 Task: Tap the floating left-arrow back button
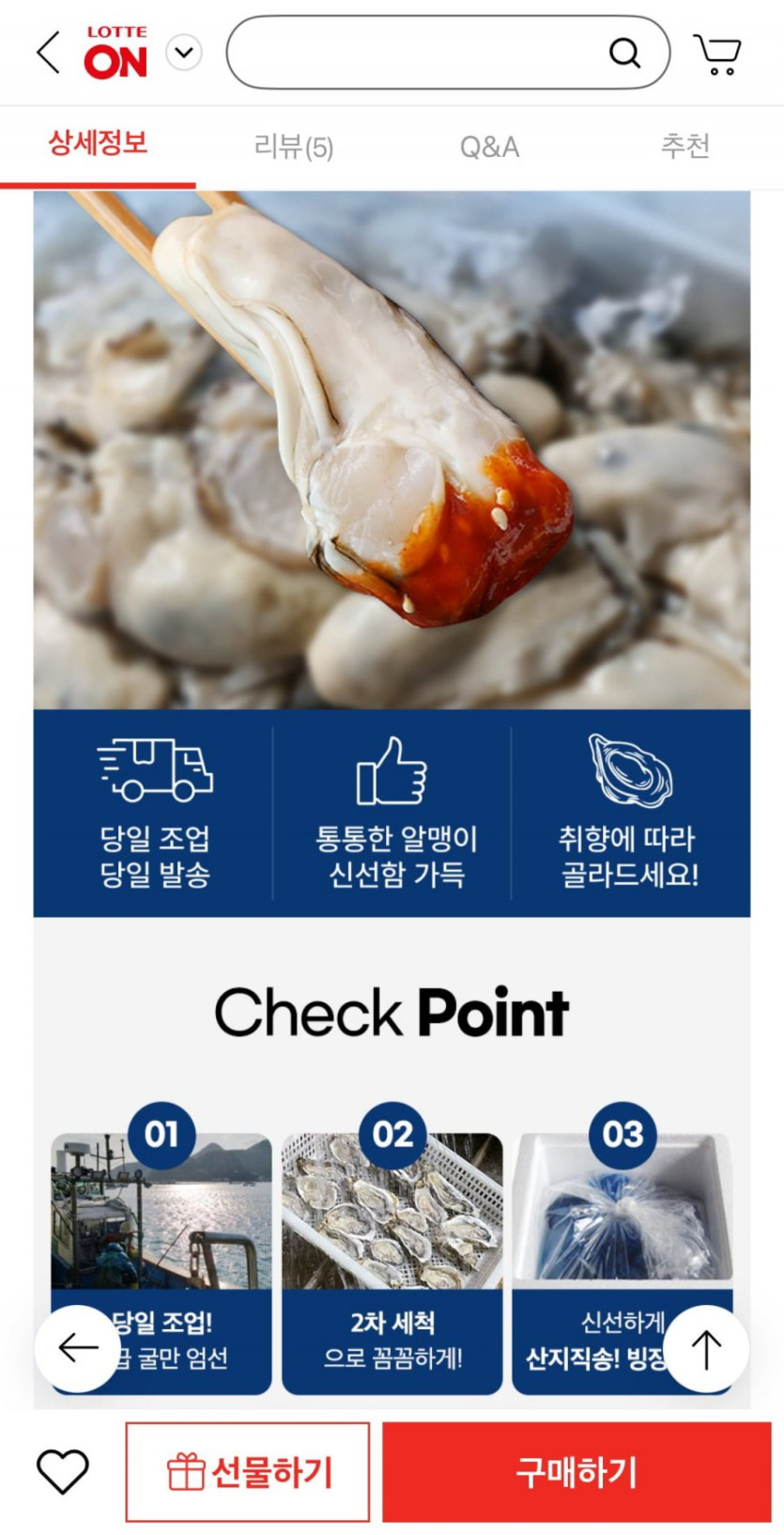[78, 1348]
